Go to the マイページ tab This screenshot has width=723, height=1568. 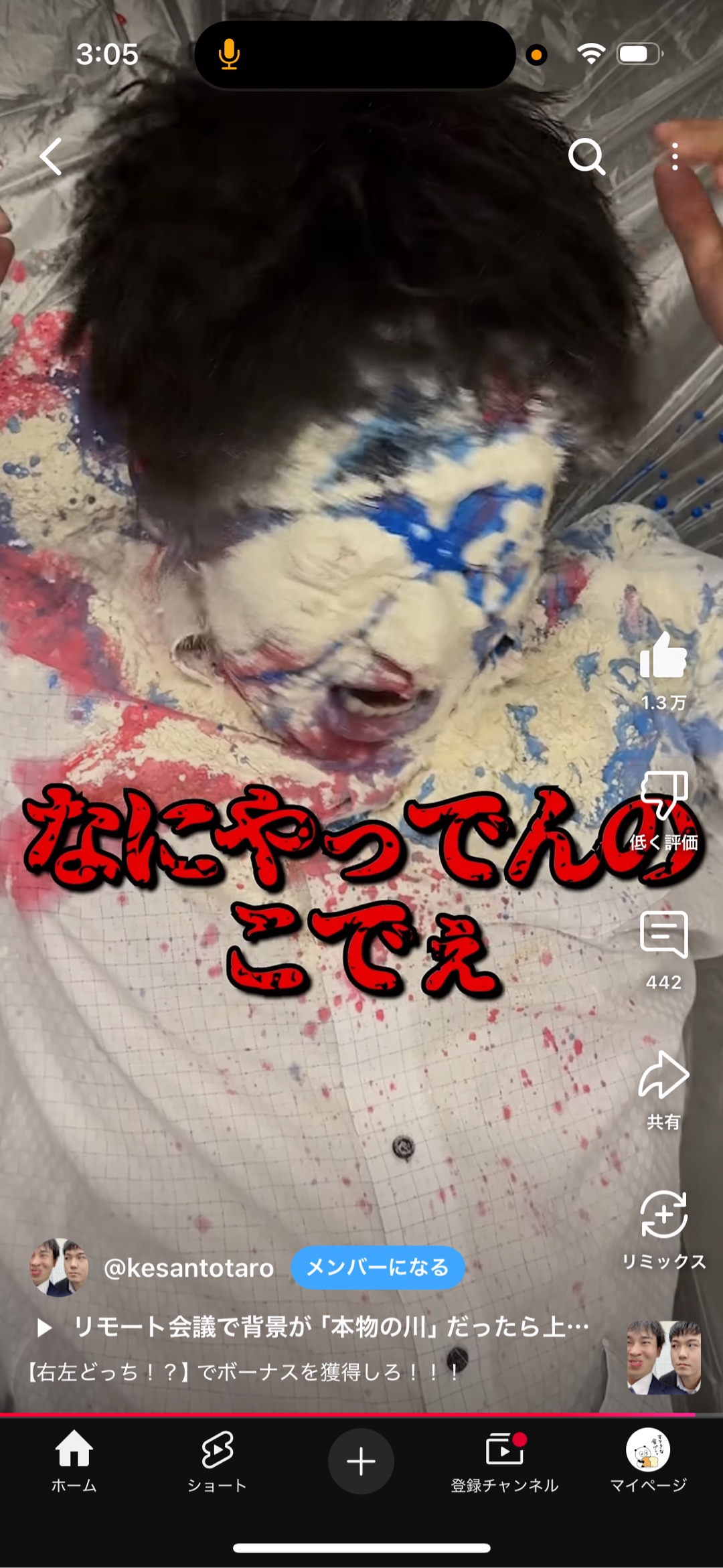pos(648,1461)
